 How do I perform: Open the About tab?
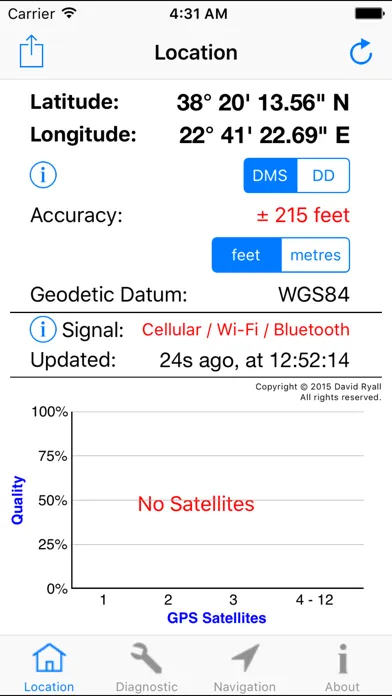(x=342, y=667)
